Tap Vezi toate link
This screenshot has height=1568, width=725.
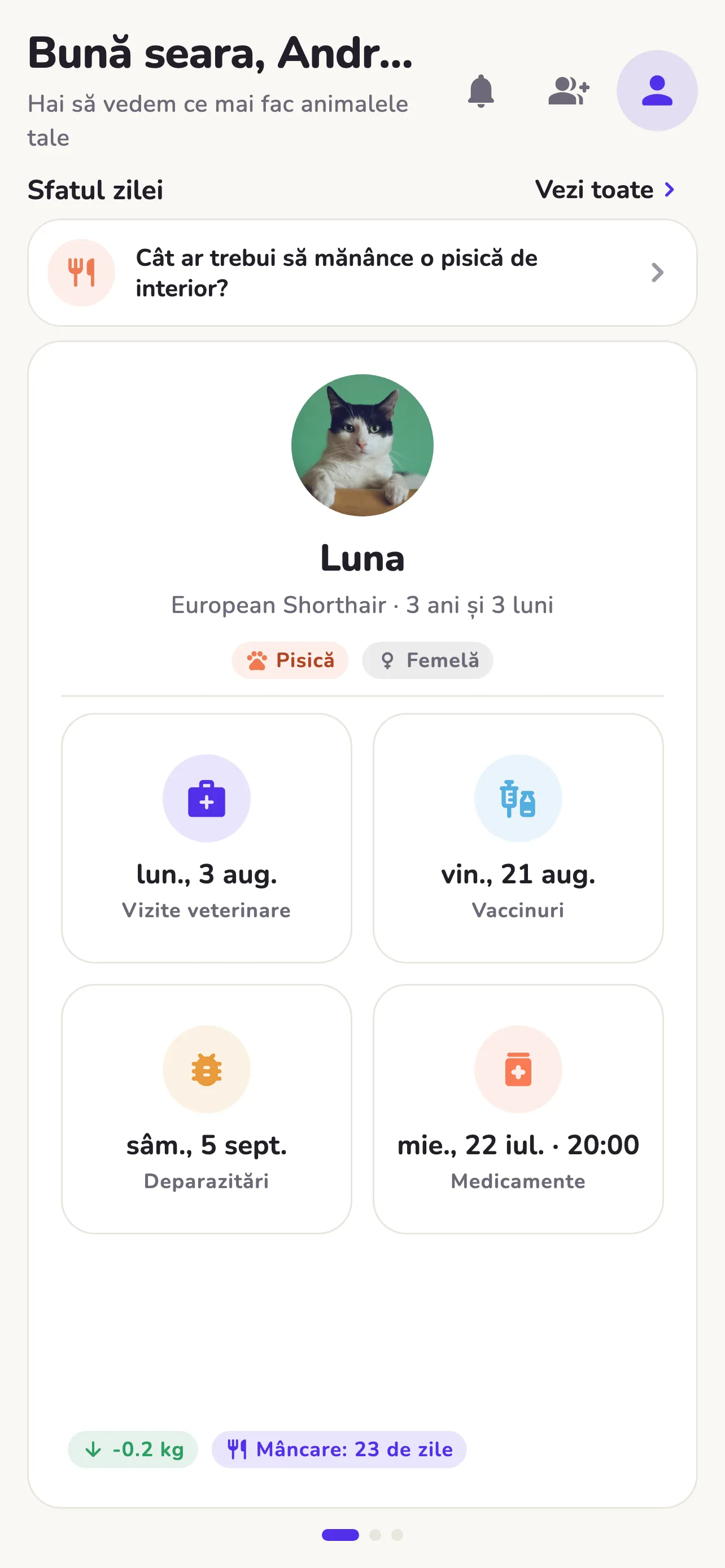pyautogui.click(x=605, y=190)
